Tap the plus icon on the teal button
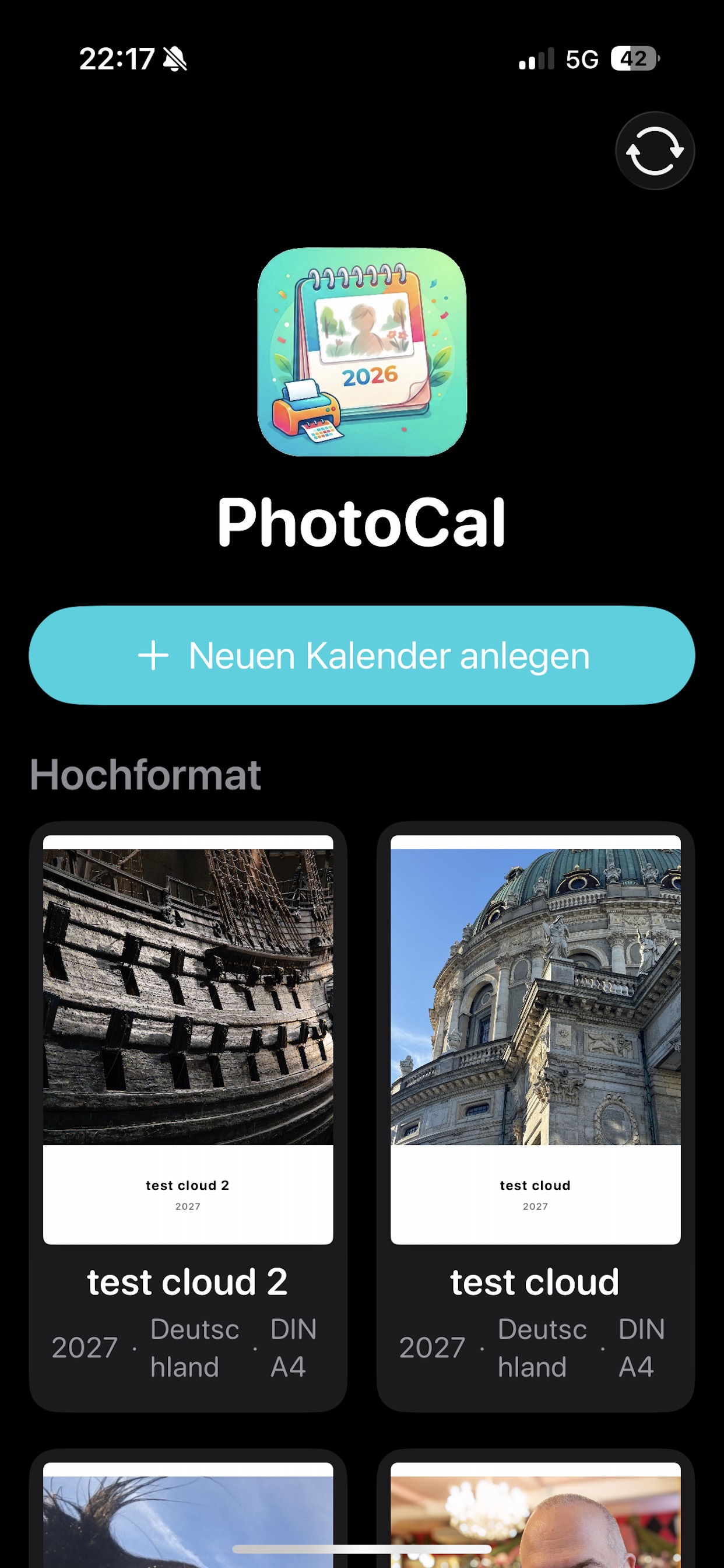The image size is (724, 1568). 154,656
